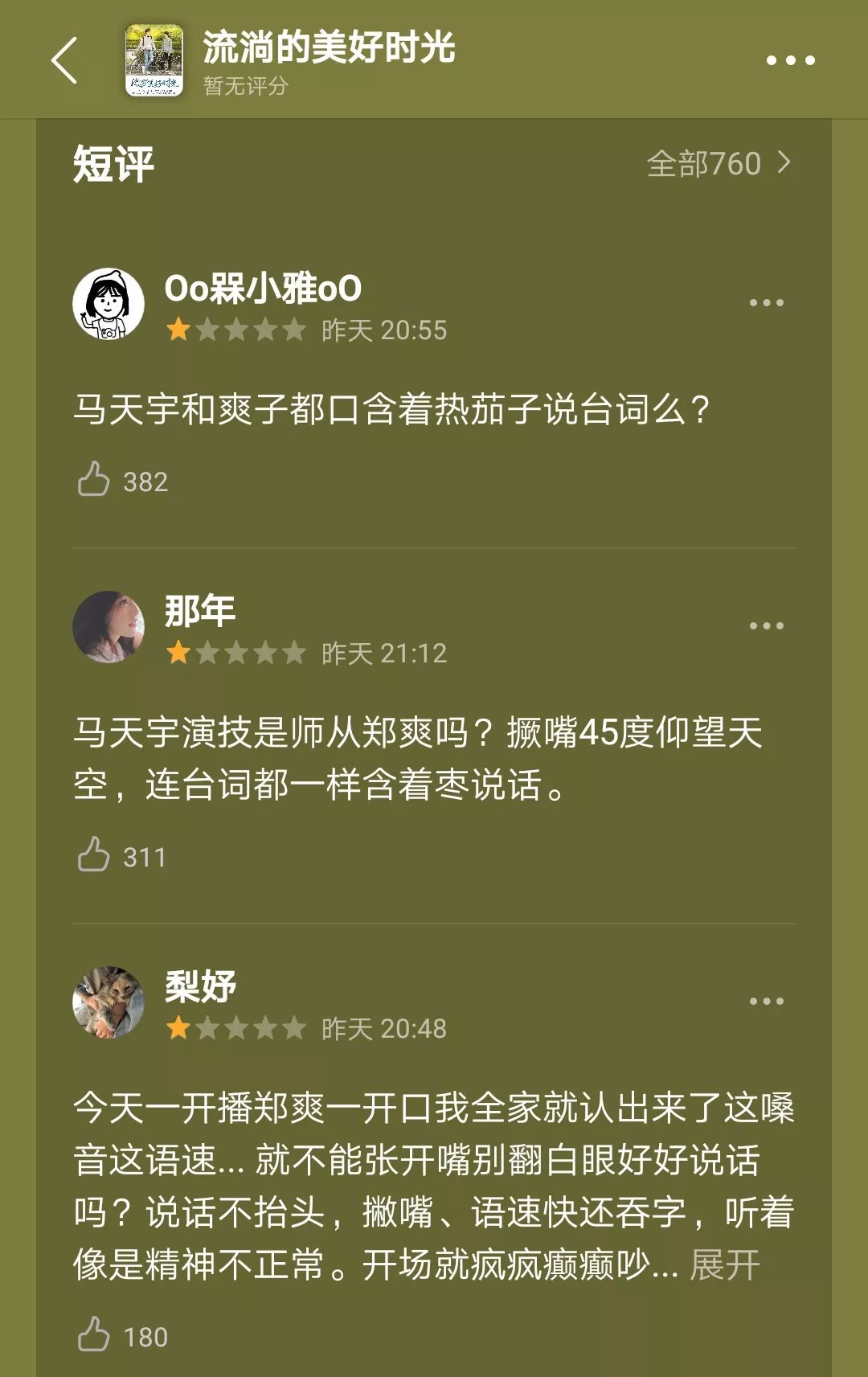
Task: Open more options on Oo槑小雅oO's review
Action: pos(766,303)
